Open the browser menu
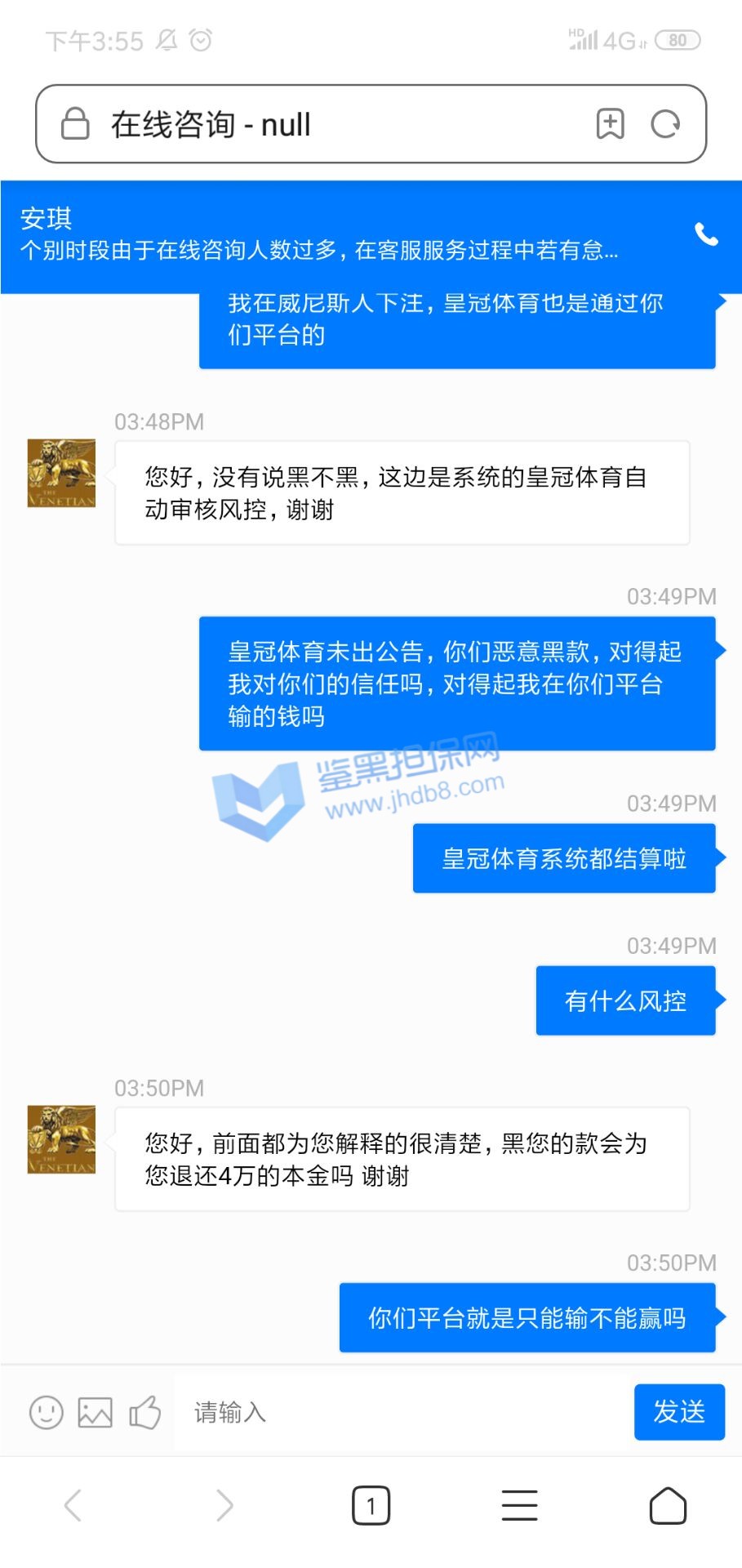742x1568 pixels. pyautogui.click(x=519, y=1505)
